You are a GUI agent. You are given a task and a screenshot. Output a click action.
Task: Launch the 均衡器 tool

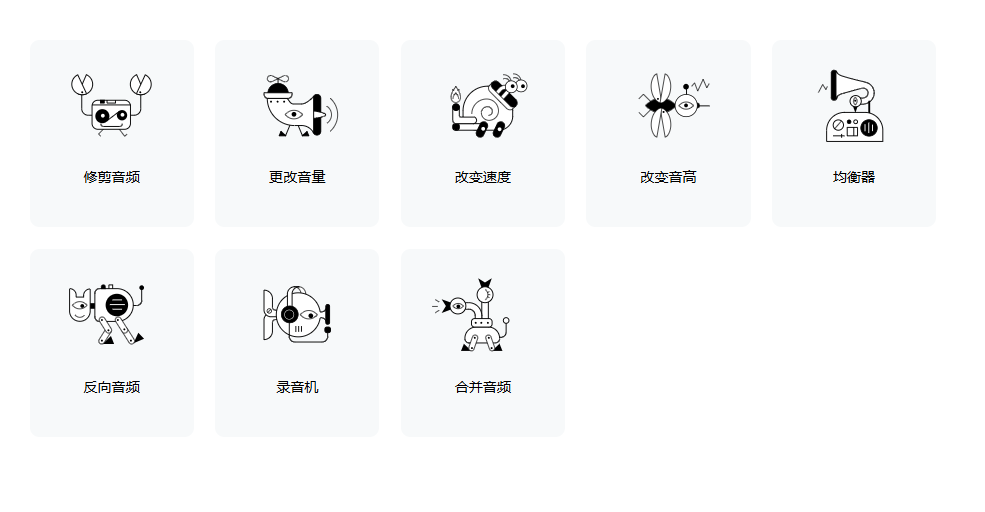pos(853,133)
